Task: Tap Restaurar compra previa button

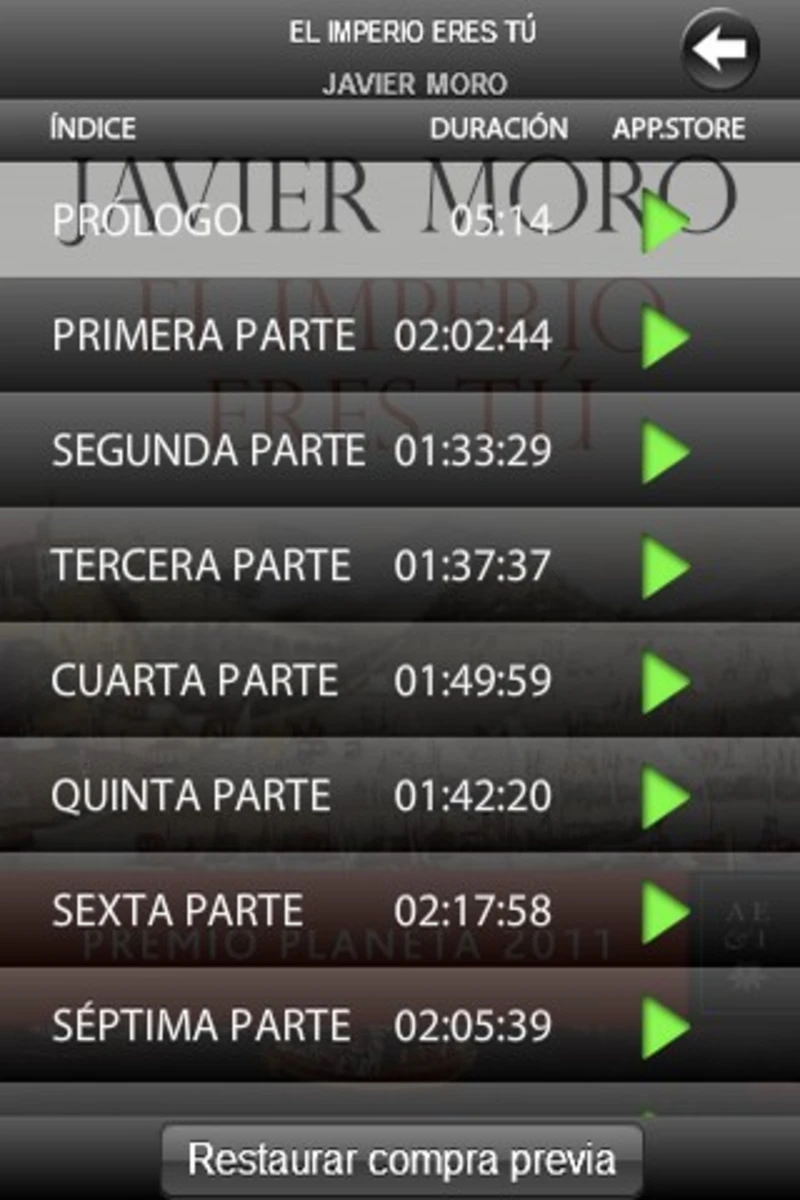Action: (401, 1160)
